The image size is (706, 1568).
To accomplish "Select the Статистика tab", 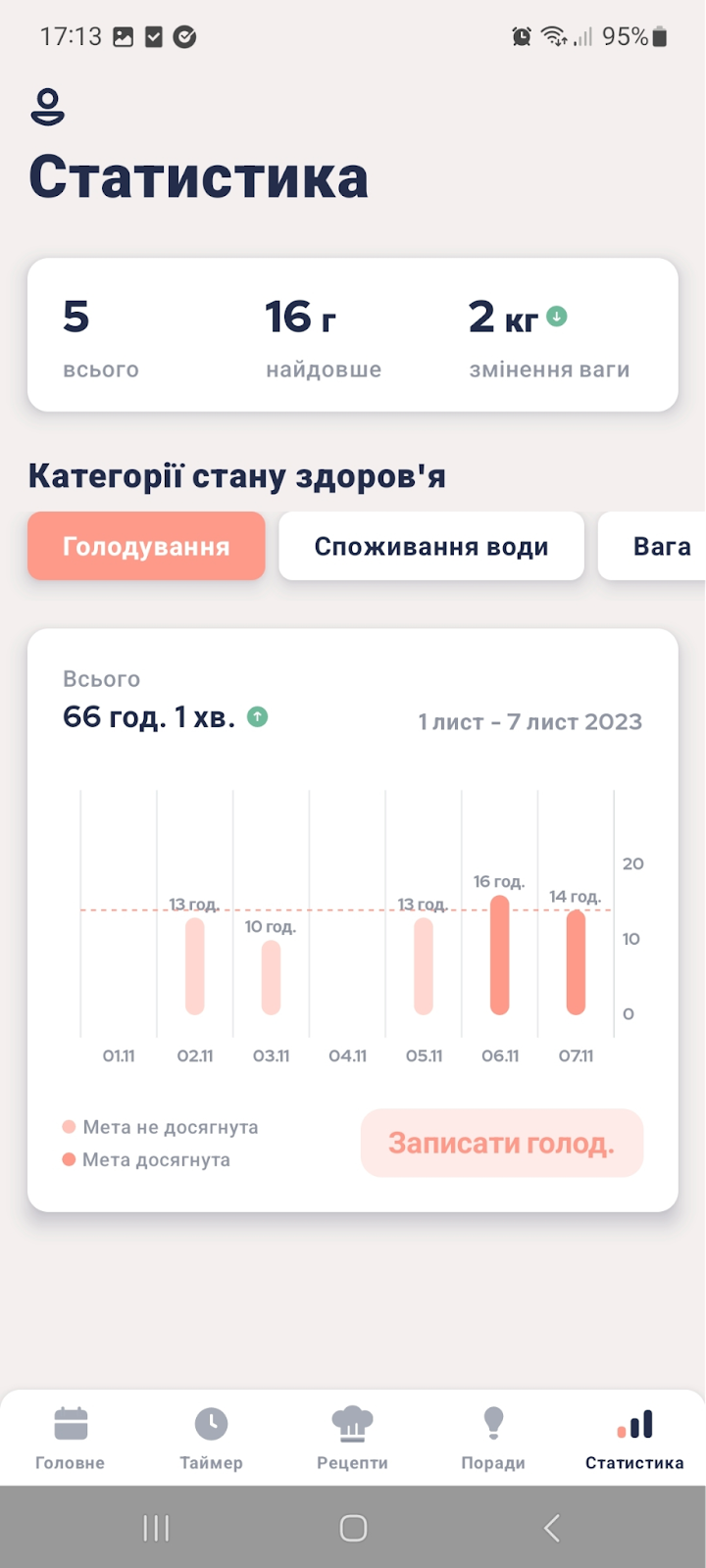I will [x=634, y=1438].
